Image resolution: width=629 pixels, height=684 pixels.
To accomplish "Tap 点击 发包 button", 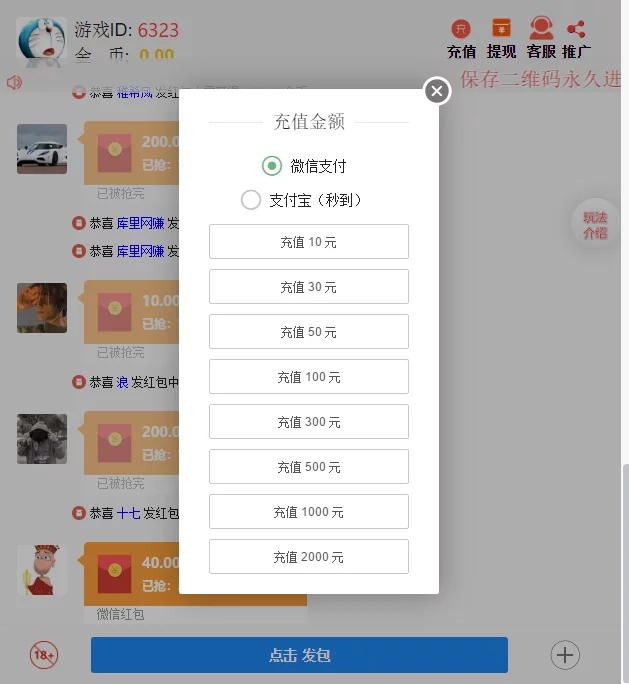I will [299, 655].
